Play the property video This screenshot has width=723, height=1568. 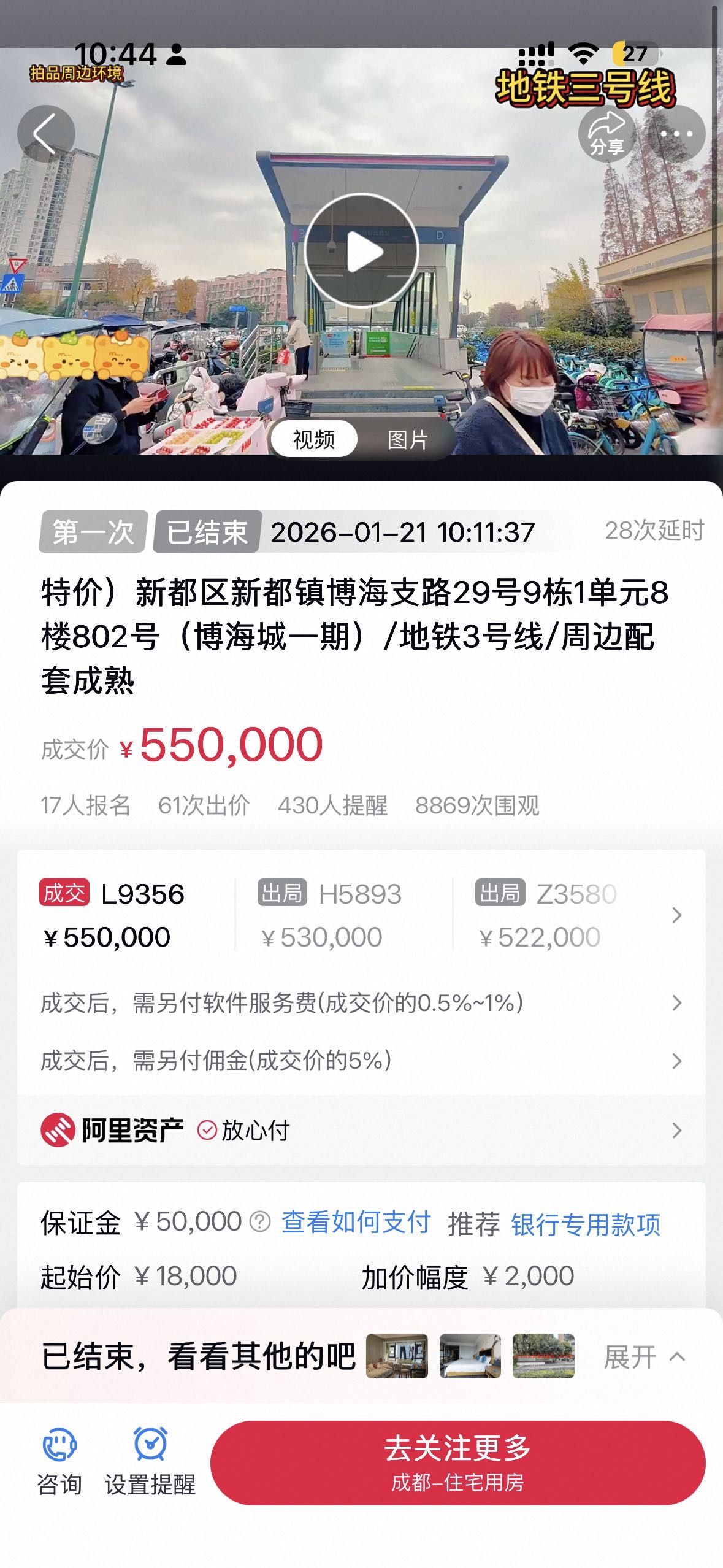point(362,251)
